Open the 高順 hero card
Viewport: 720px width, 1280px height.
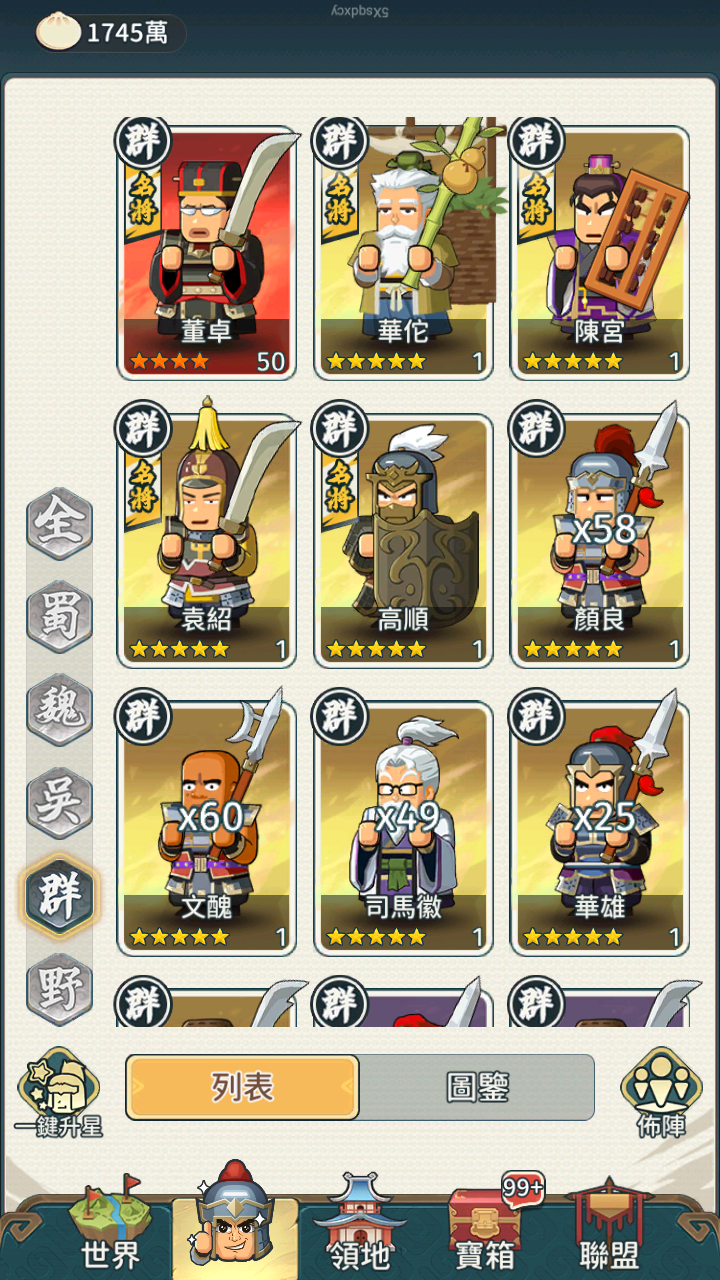403,540
